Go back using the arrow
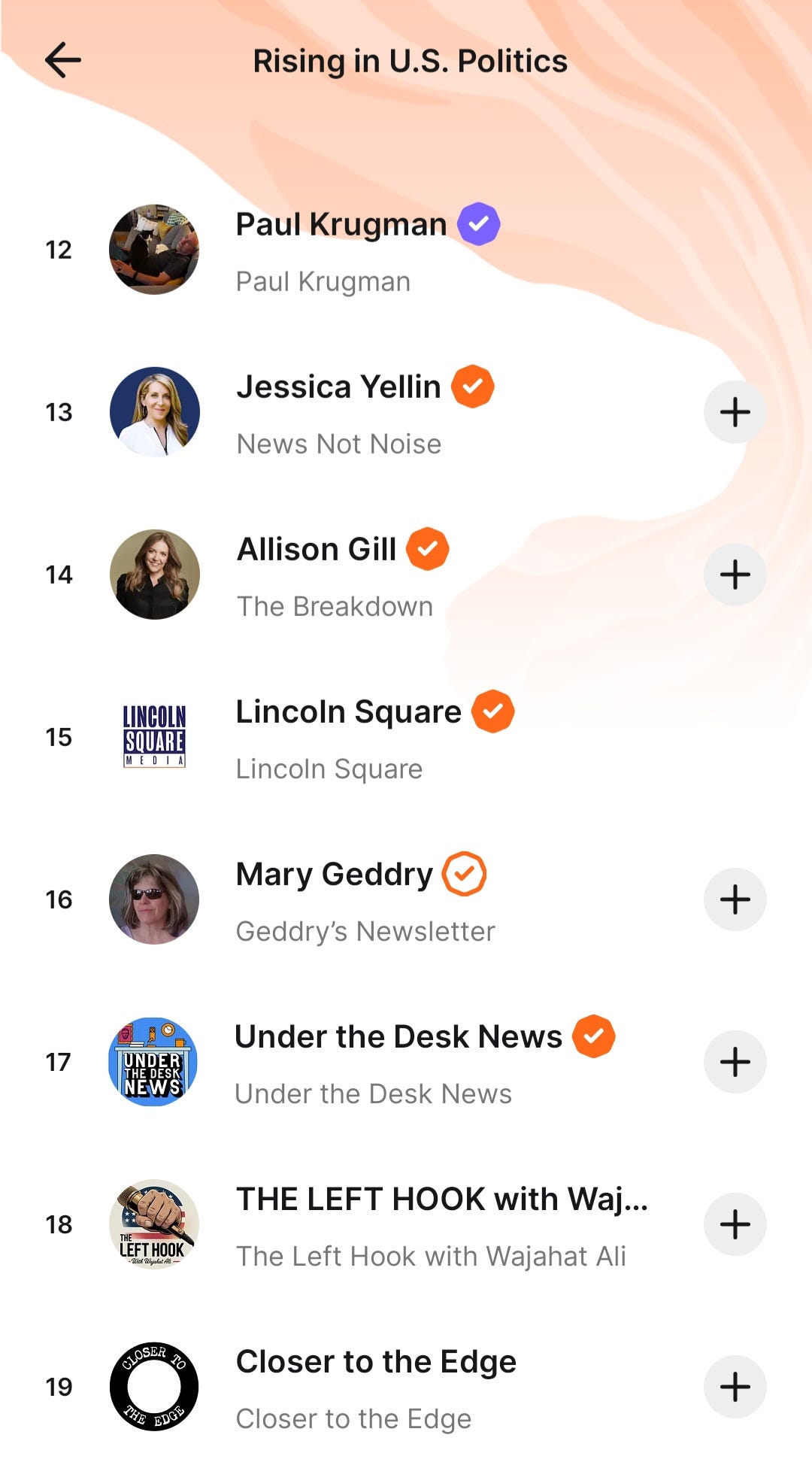This screenshot has width=812, height=1468. [63, 60]
